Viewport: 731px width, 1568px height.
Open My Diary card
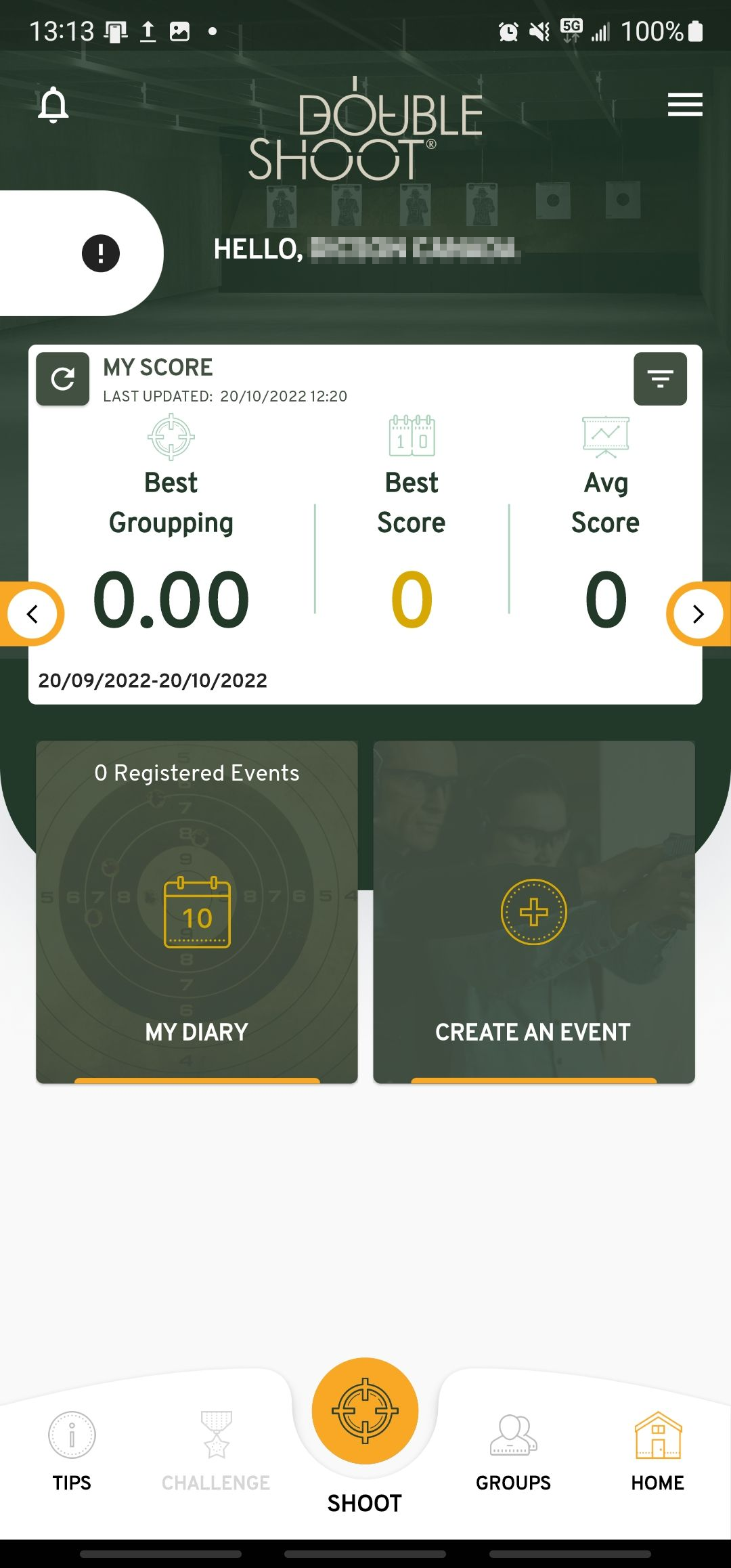197,911
